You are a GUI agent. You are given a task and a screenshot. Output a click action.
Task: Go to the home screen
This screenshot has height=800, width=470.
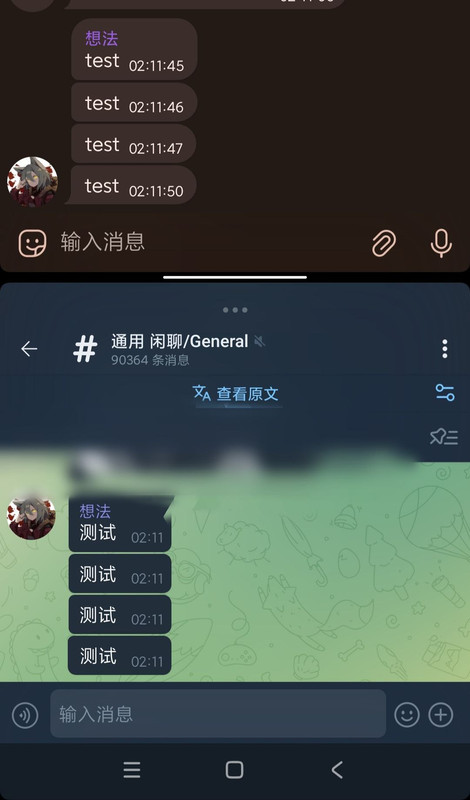pos(234,770)
